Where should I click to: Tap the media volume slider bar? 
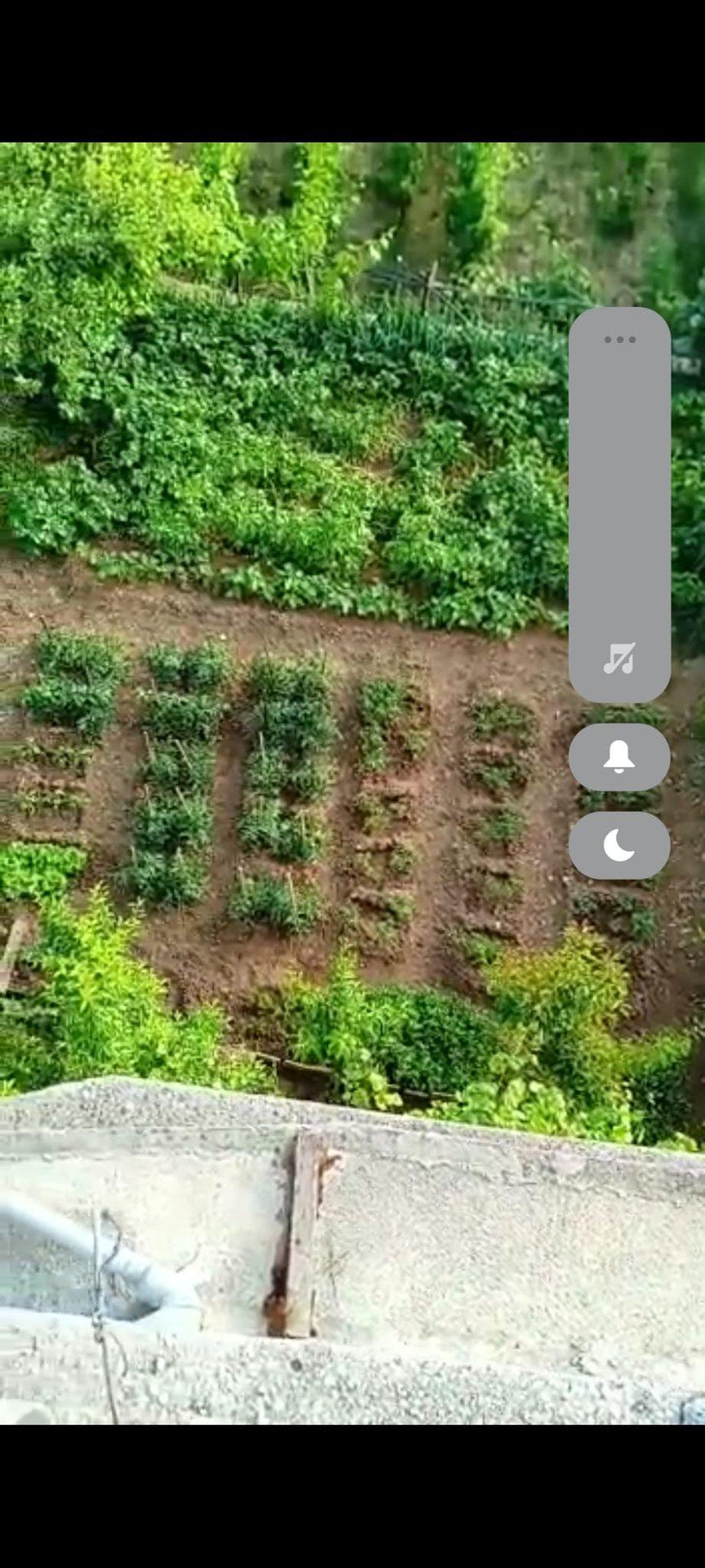(x=619, y=505)
